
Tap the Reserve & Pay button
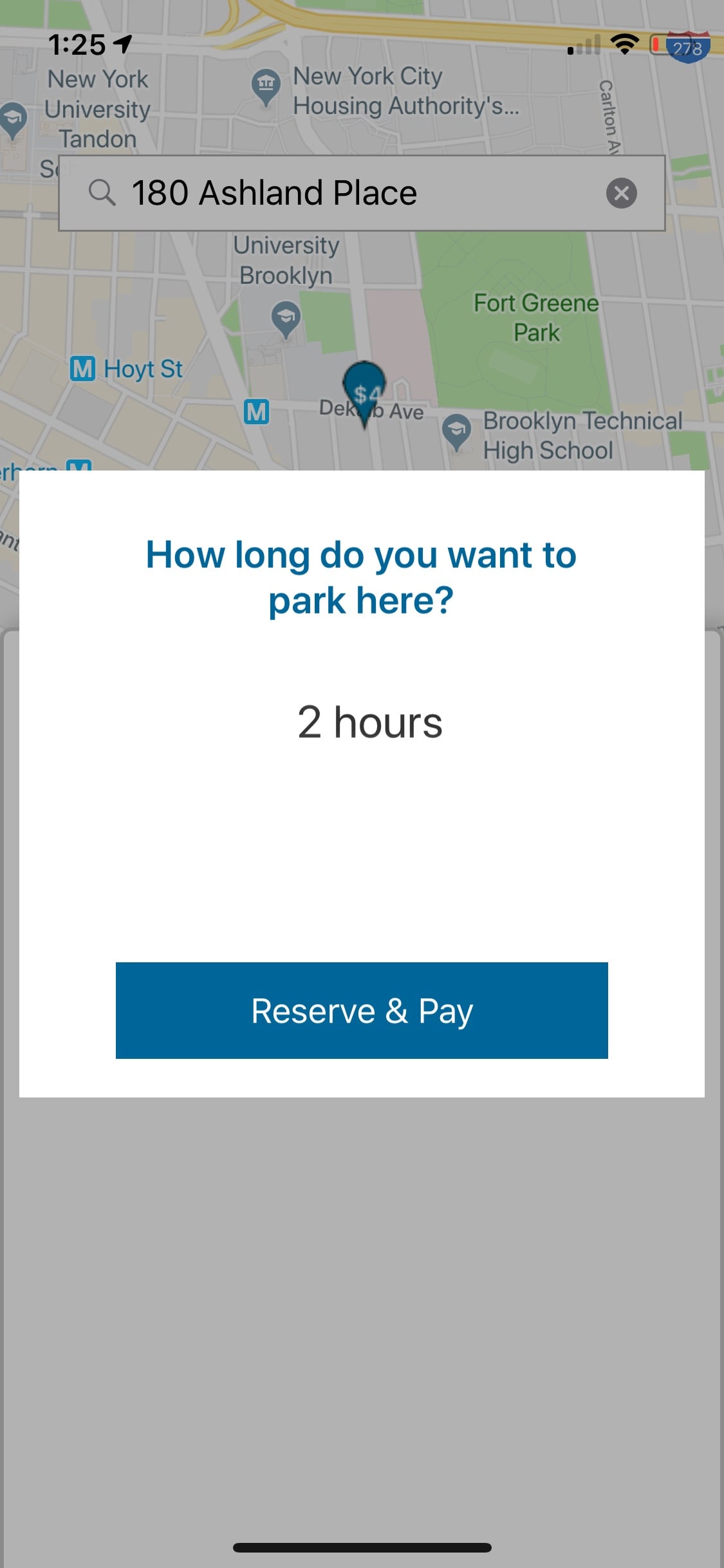362,1010
